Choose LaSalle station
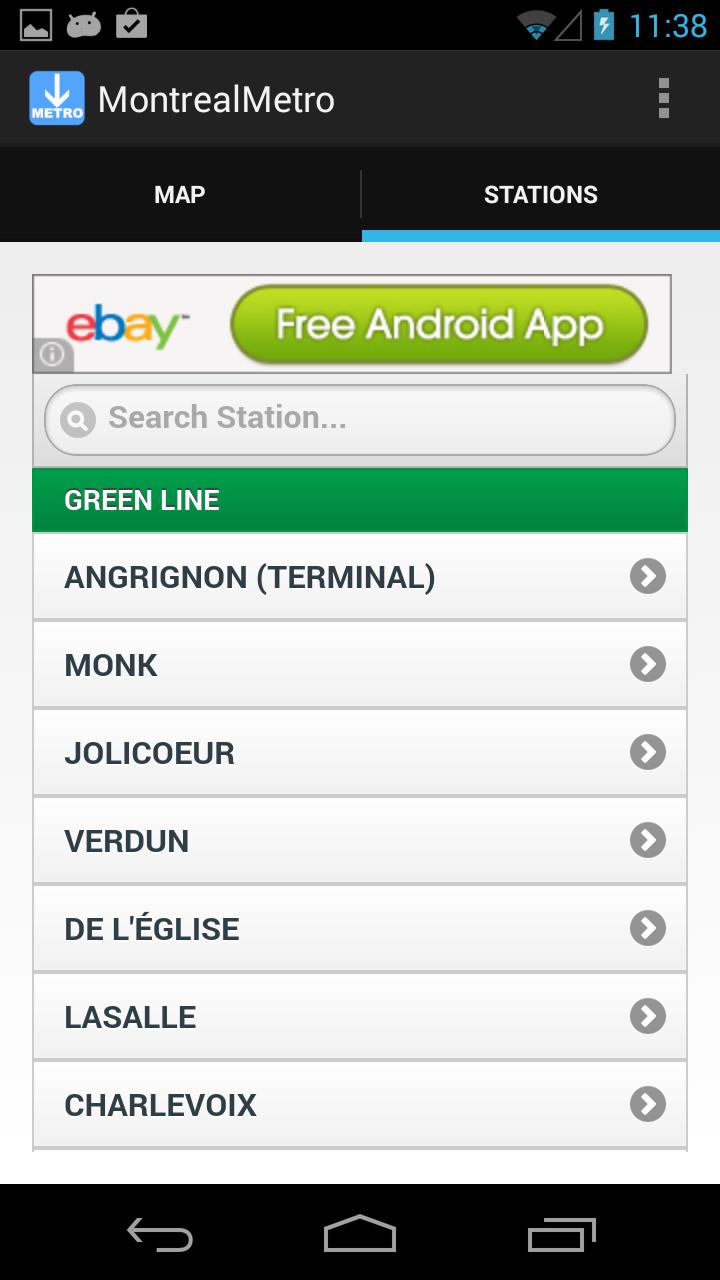 [360, 1017]
